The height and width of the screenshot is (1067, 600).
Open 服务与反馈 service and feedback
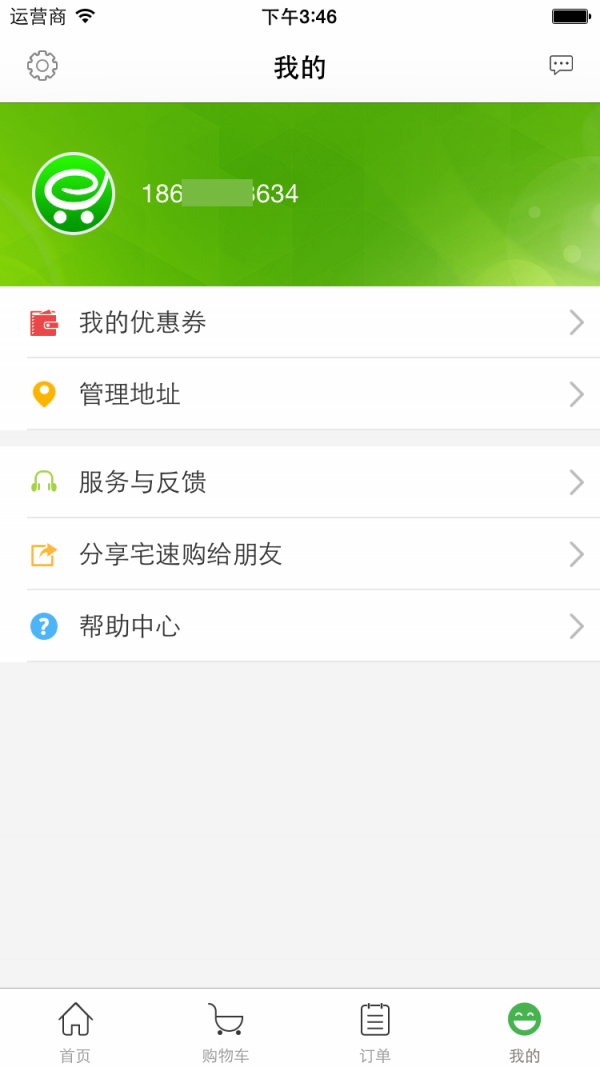click(300, 482)
